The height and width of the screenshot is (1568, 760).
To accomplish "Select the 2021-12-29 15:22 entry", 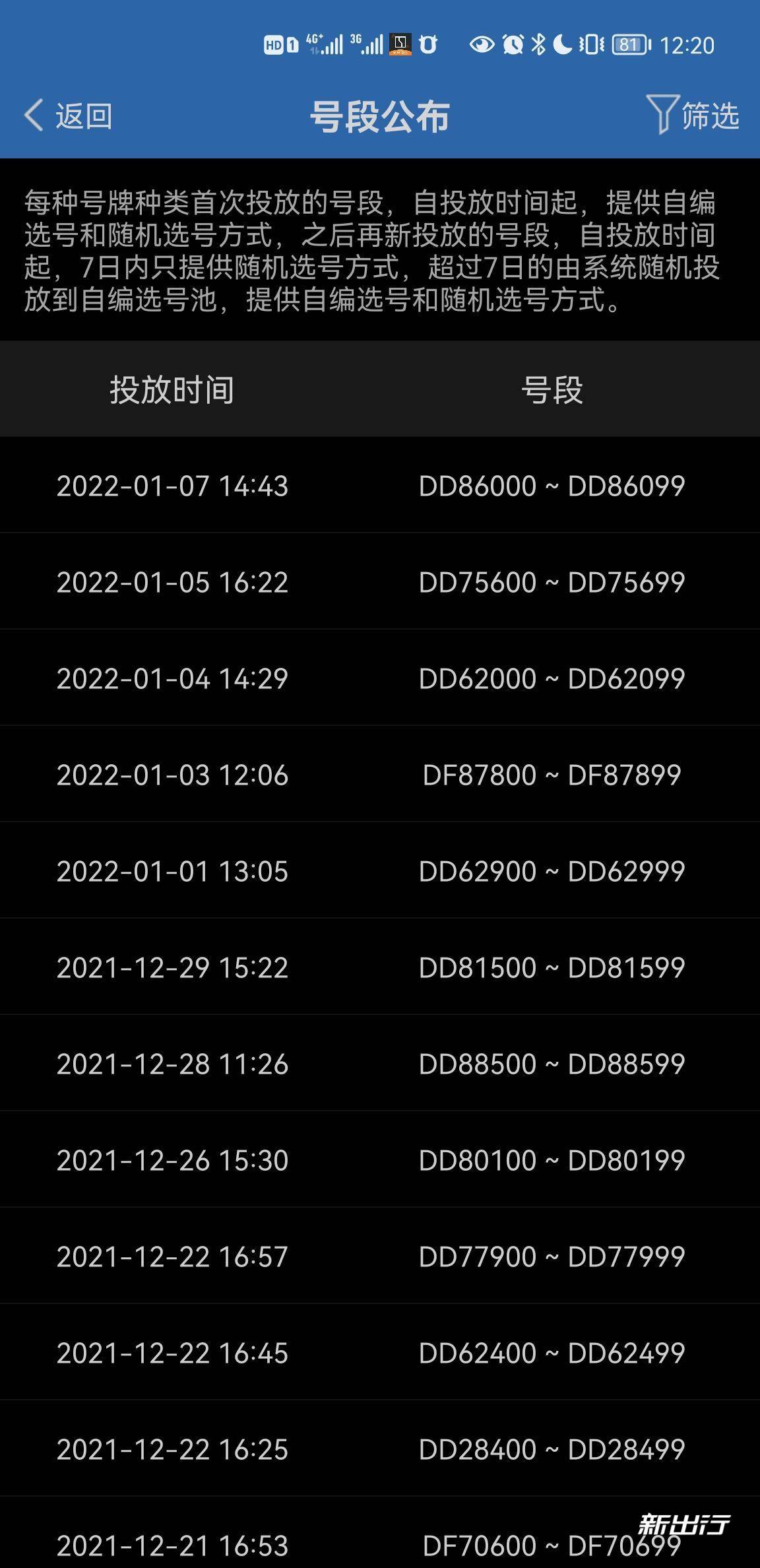I will (380, 967).
